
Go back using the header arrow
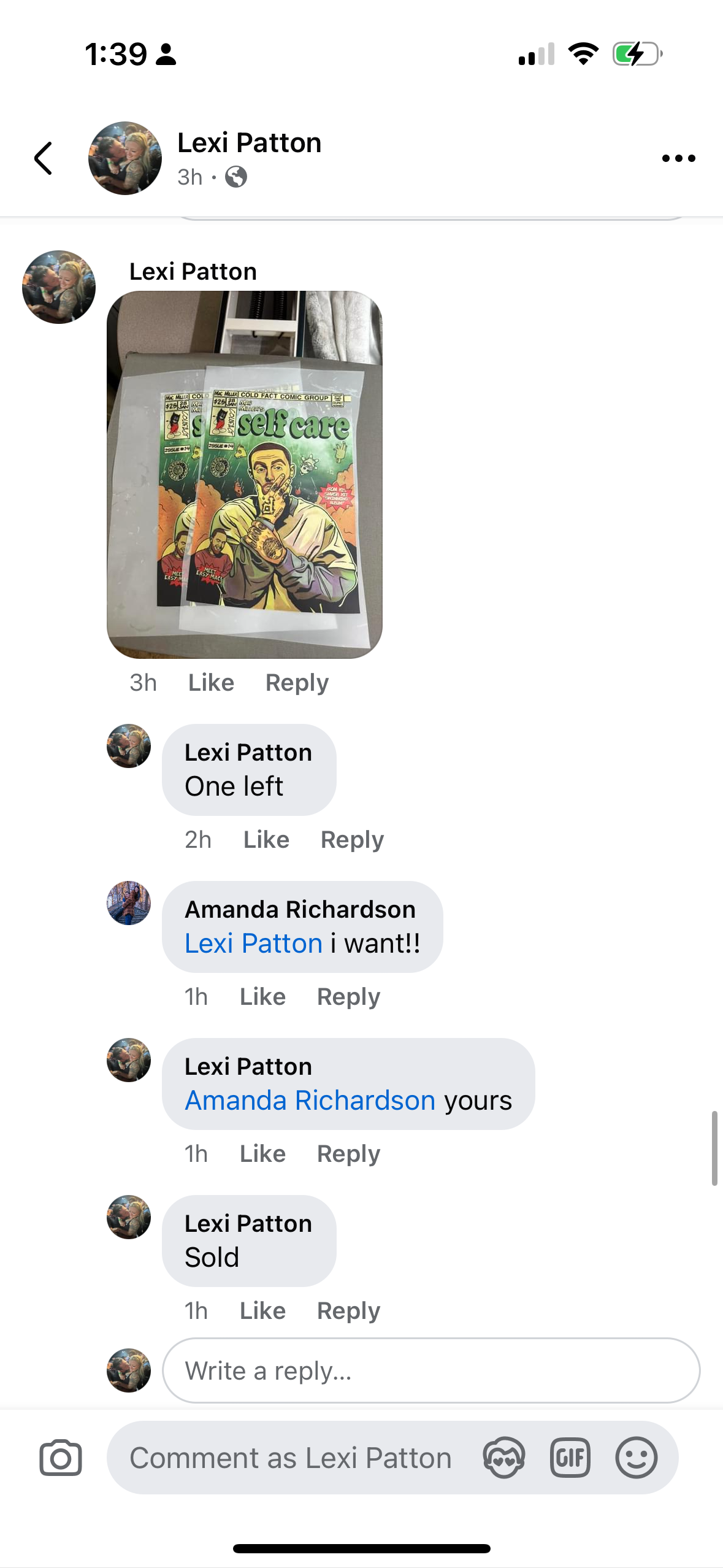(x=43, y=158)
